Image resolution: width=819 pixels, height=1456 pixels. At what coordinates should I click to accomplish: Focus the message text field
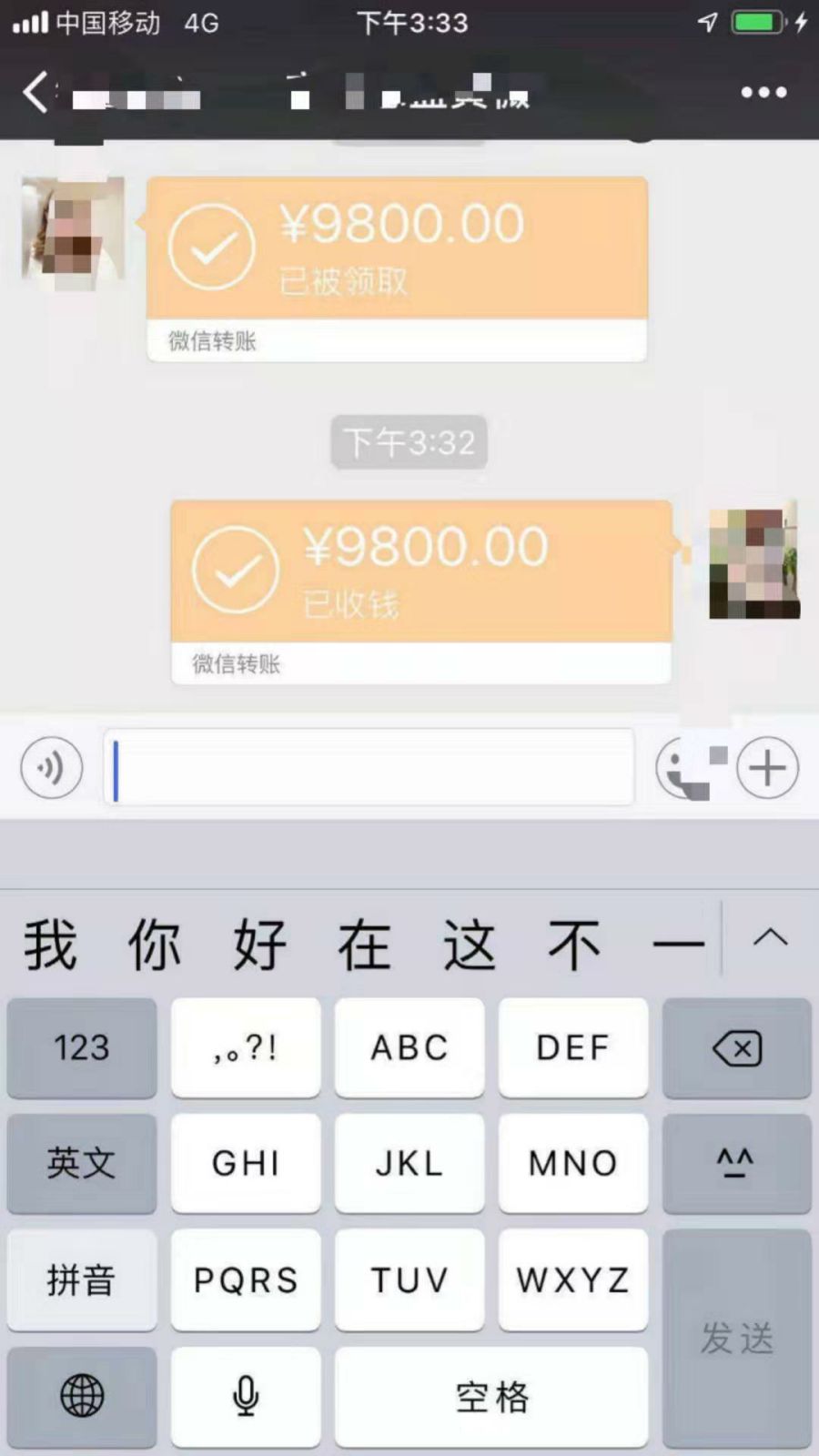(369, 767)
